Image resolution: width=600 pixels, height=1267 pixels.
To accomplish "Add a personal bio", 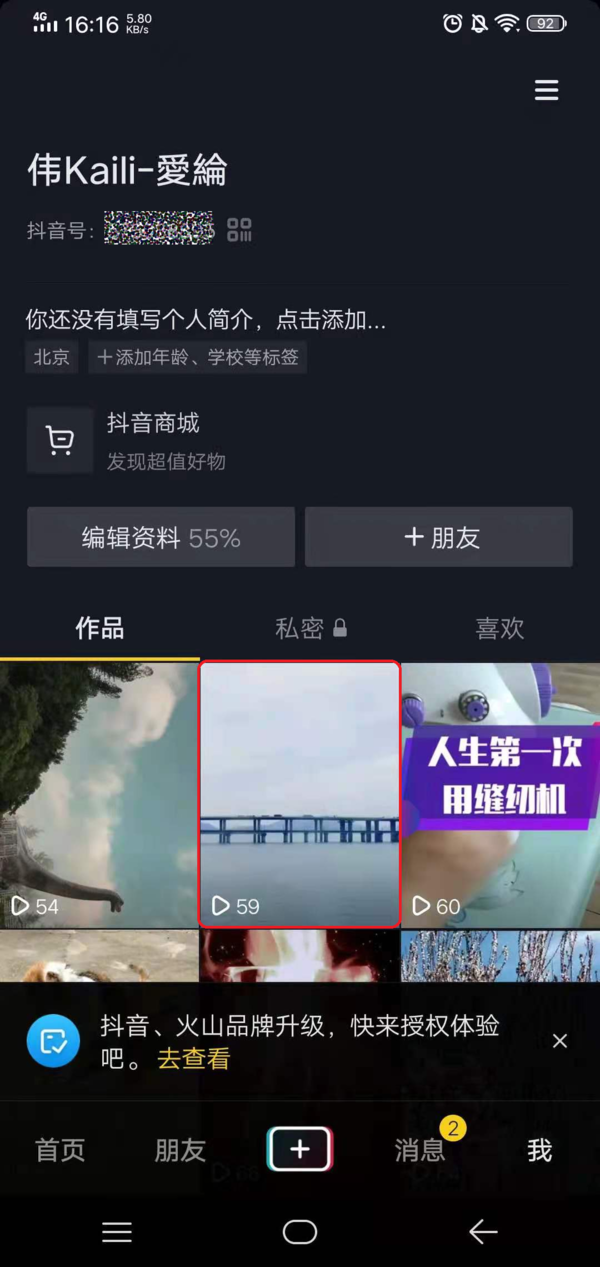I will 205,320.
